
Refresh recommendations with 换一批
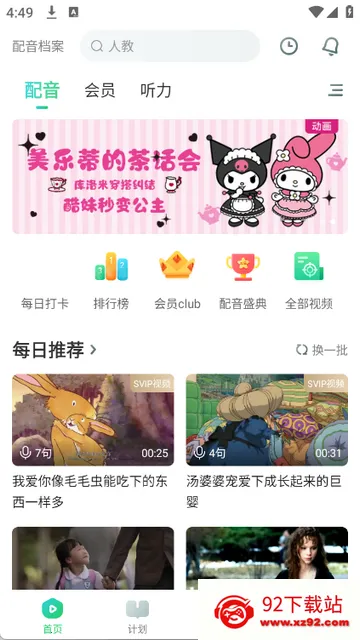point(322,350)
